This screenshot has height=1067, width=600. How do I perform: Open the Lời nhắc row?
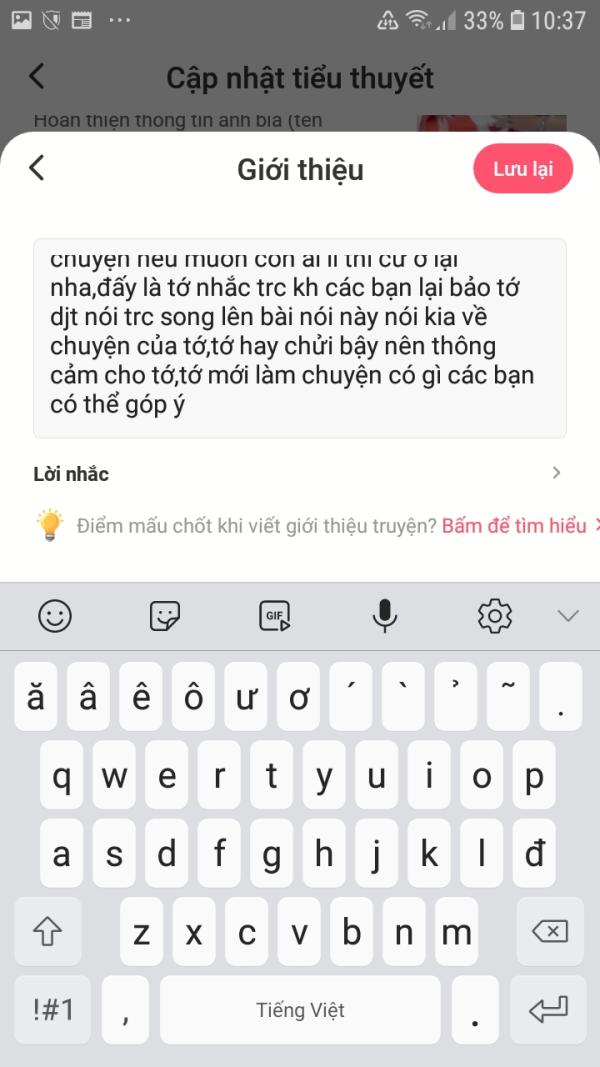pos(300,474)
